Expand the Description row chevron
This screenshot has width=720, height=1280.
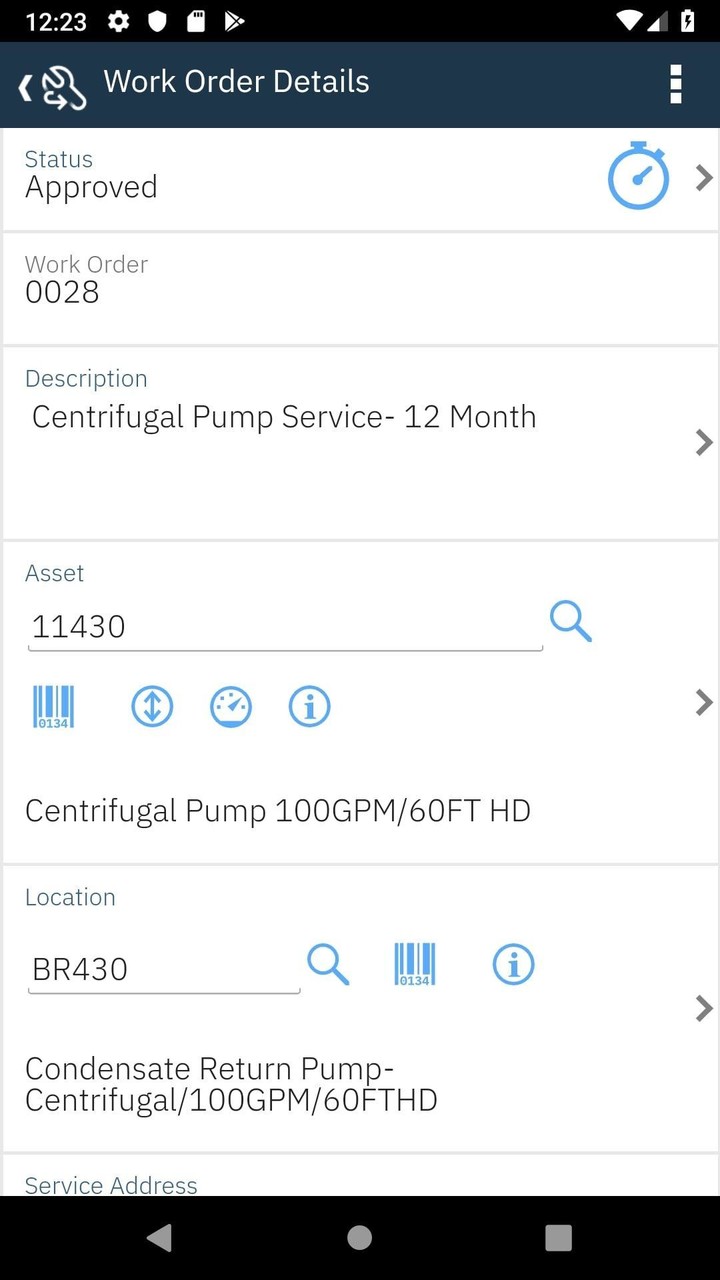704,442
